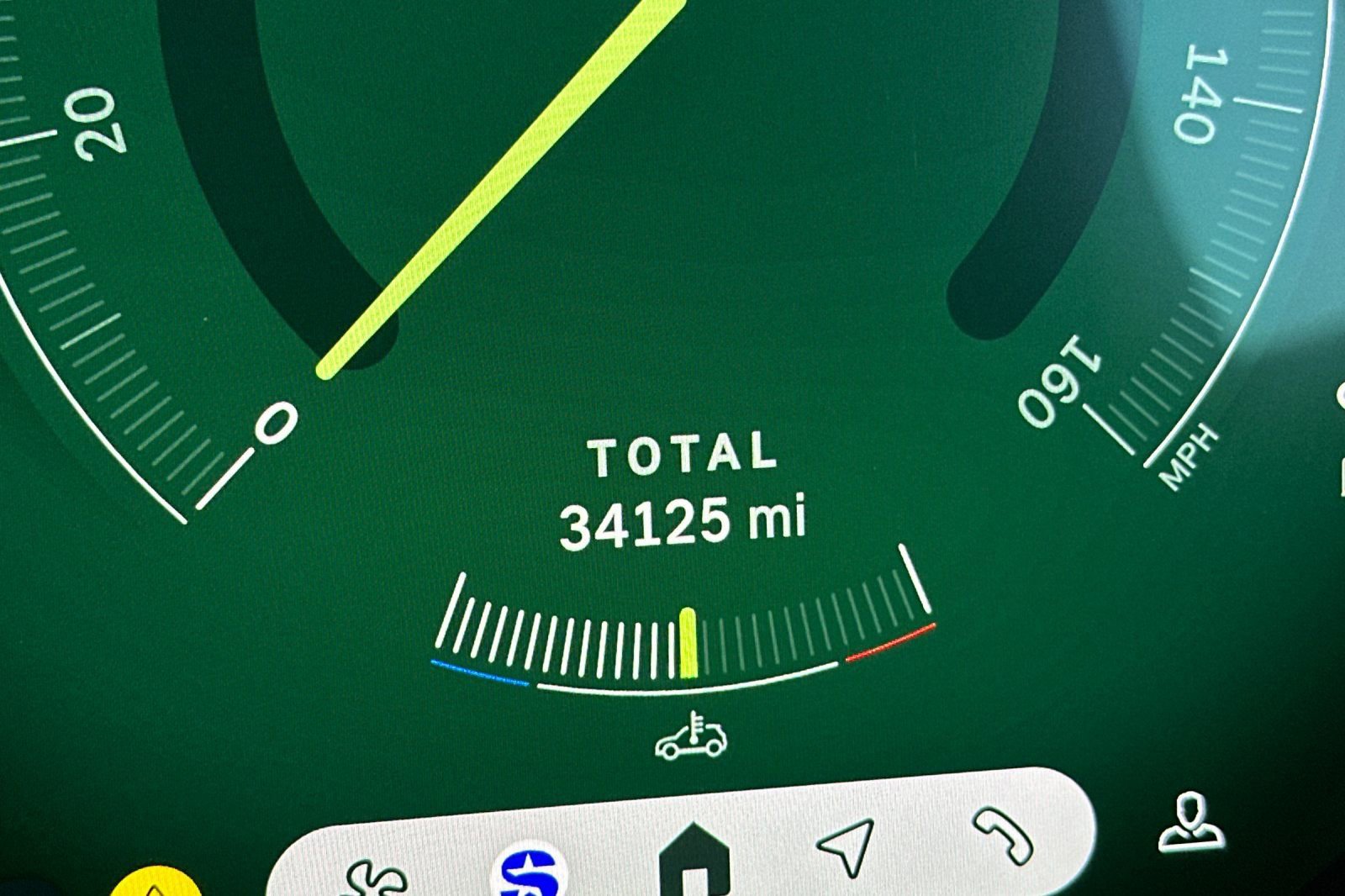
Task: Open navigation with the arrow icon
Action: (846, 846)
